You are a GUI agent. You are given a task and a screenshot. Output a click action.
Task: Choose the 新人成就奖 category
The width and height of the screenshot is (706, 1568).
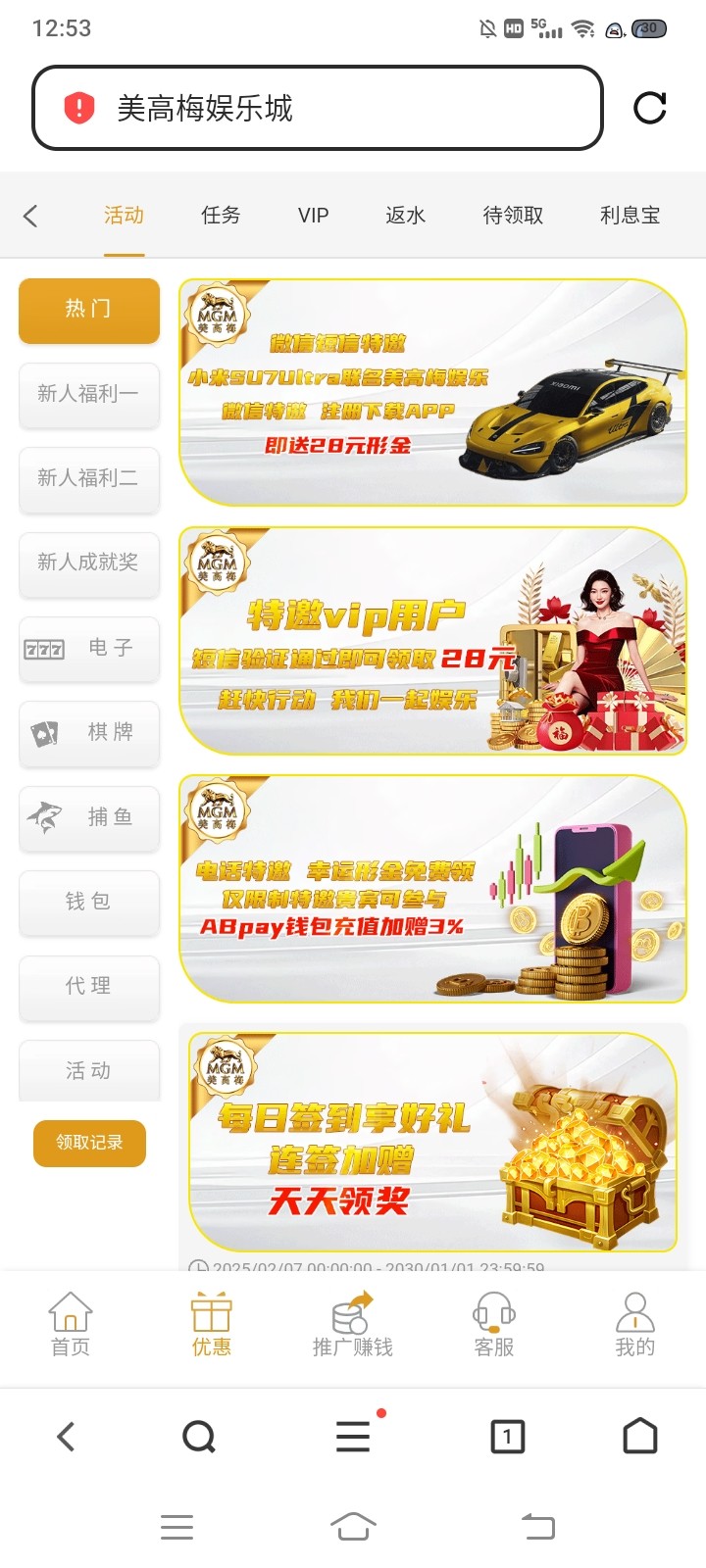click(x=88, y=563)
